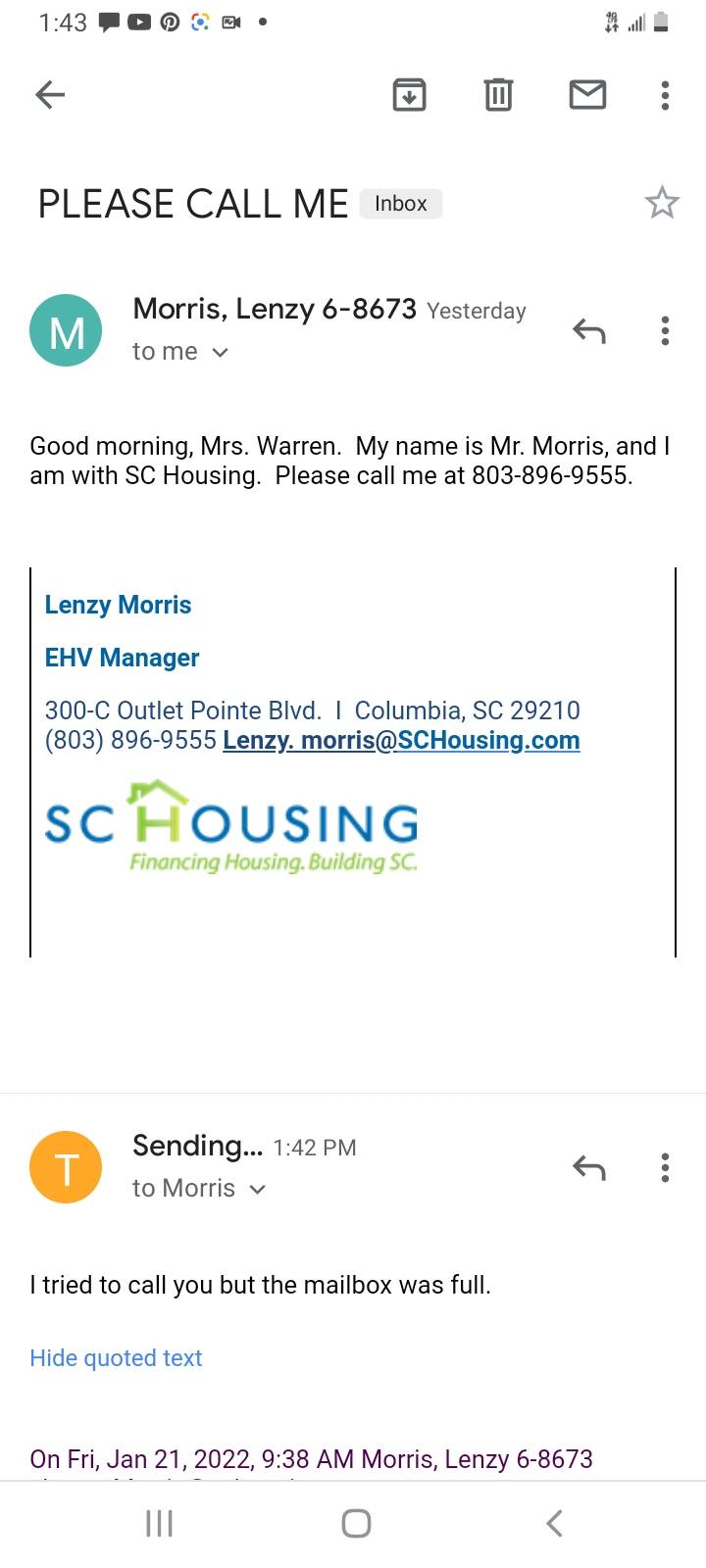Viewport: 706px width, 1568px height.
Task: Archive this email conversation
Action: tap(409, 95)
